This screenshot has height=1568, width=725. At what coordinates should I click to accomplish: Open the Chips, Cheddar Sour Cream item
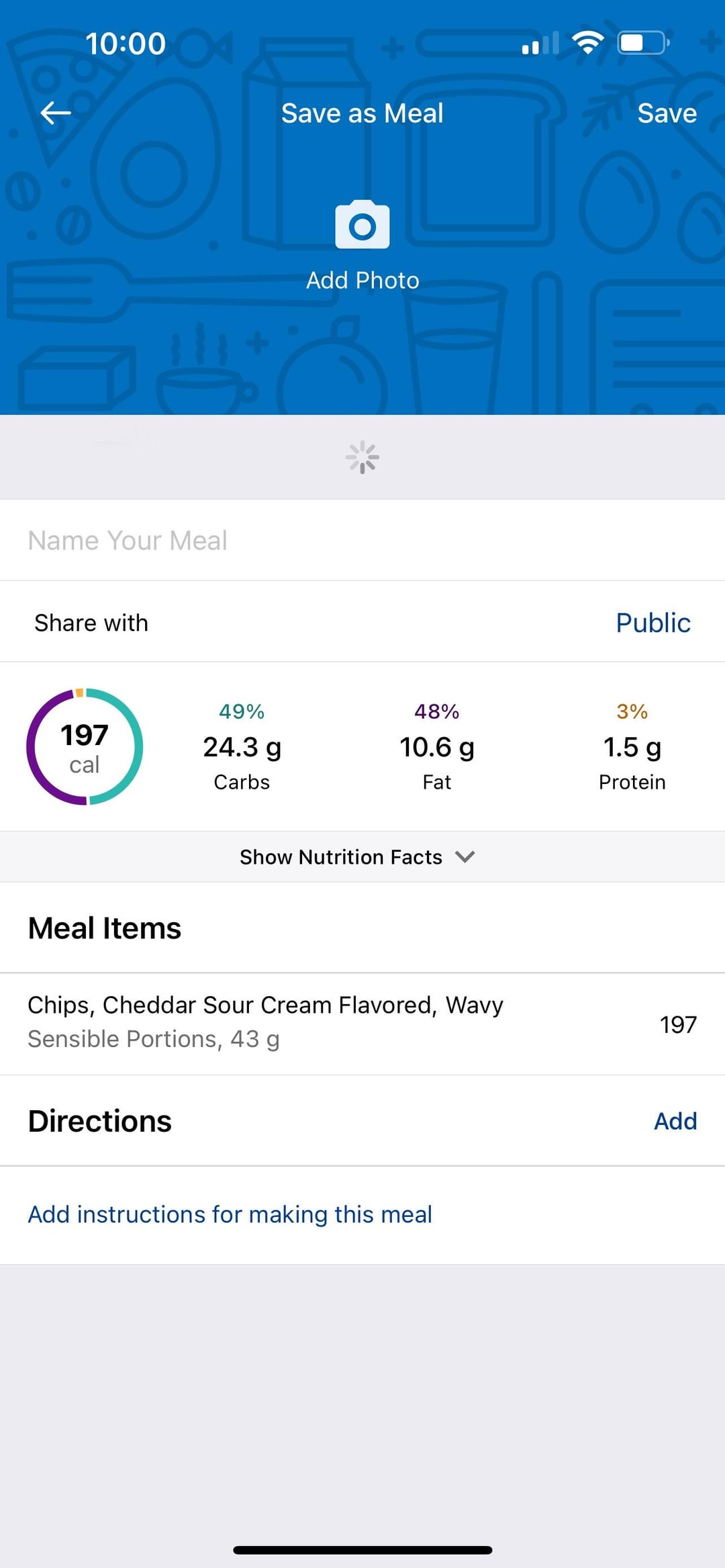click(x=362, y=1024)
